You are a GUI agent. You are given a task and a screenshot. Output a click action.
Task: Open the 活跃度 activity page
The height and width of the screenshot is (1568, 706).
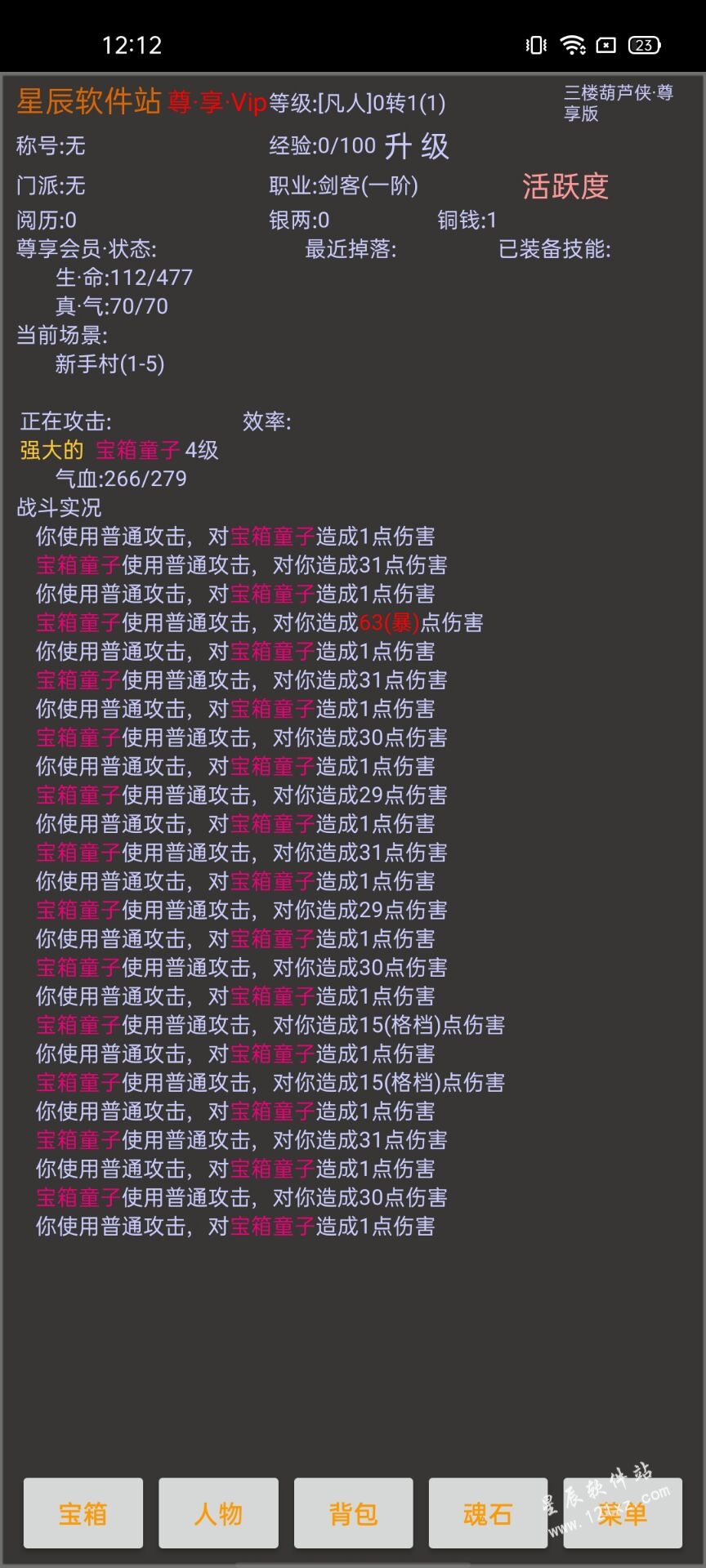(x=565, y=187)
